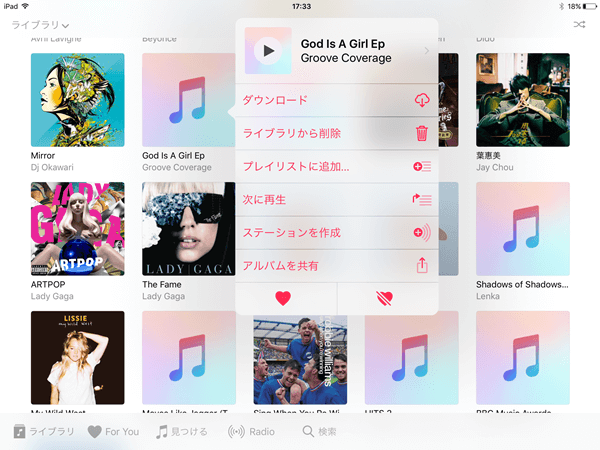Love this album with the heart button
Viewport: 600px width, 450px height.
[285, 298]
